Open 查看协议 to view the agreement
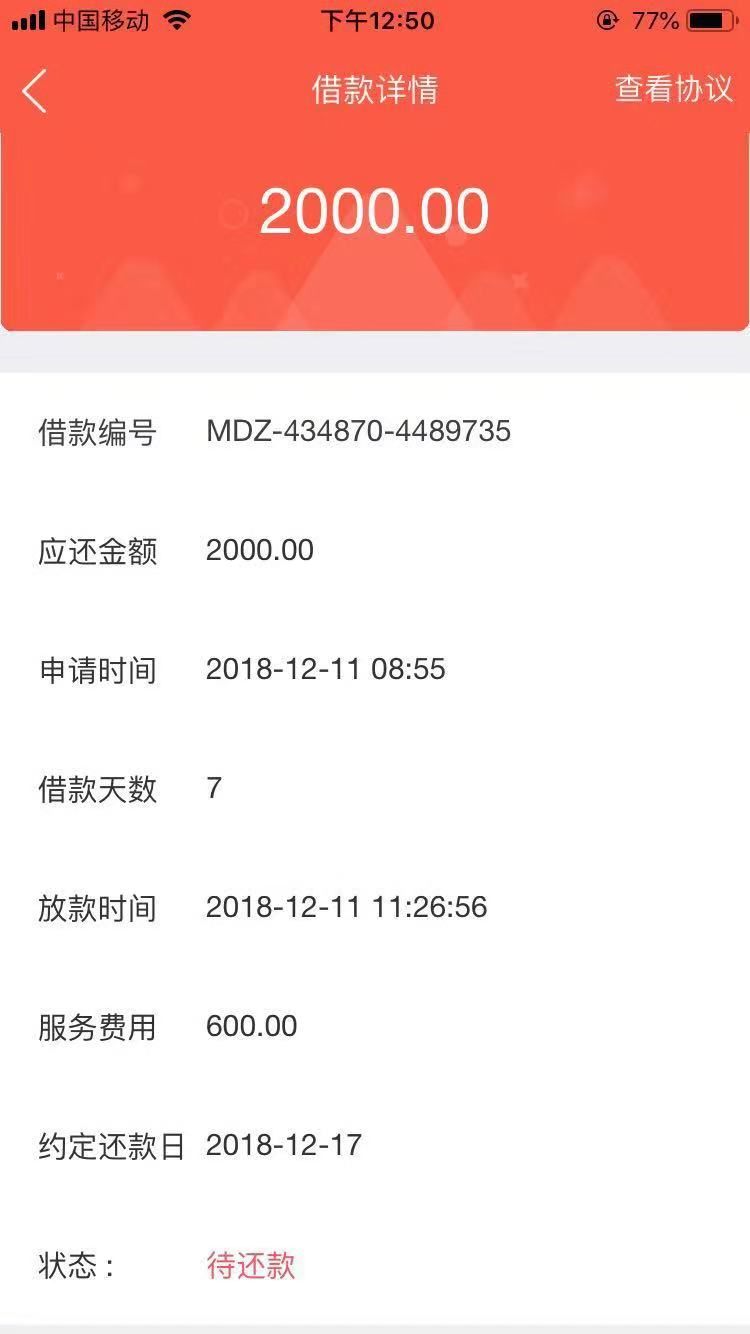Screen dimensions: 750x1334 673,89
